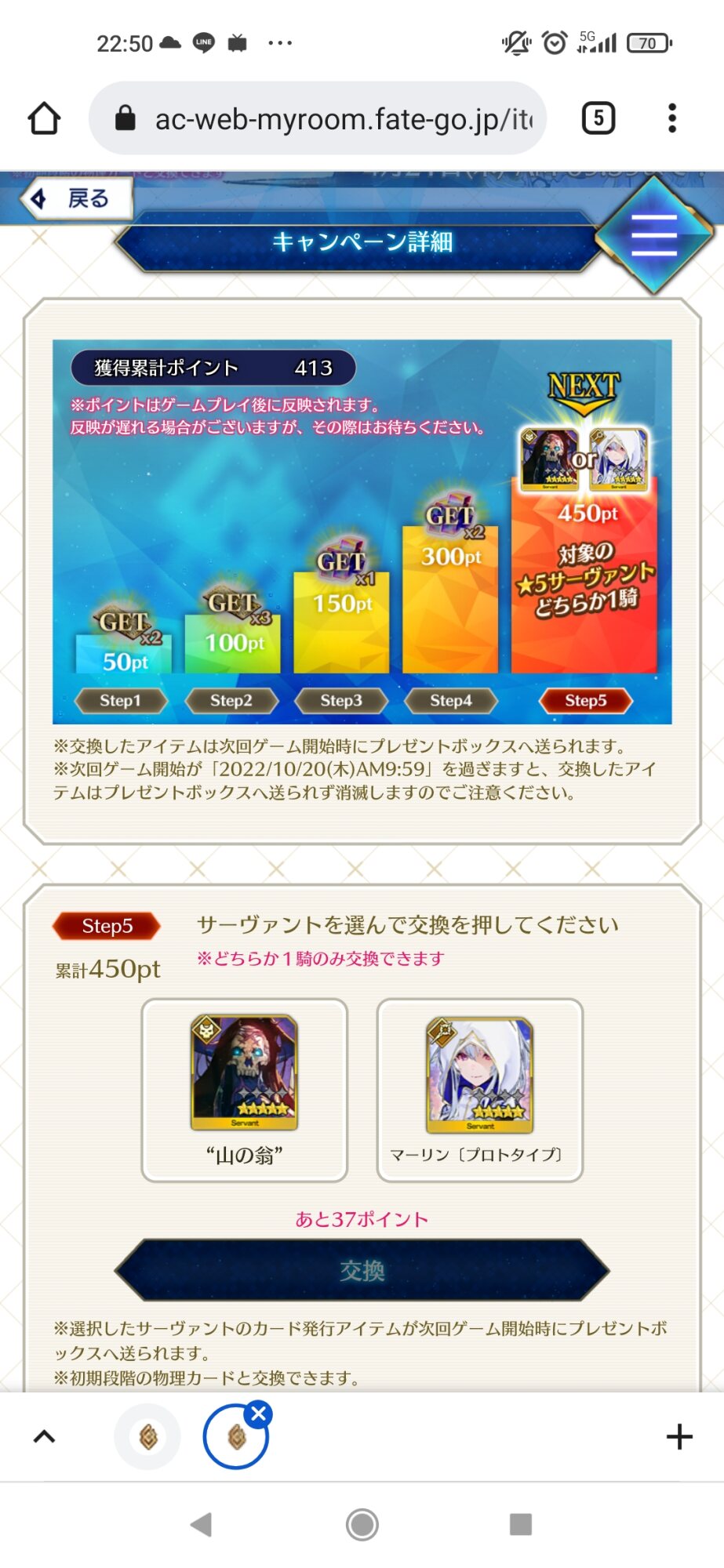The width and height of the screenshot is (724, 1568).
Task: Add a new tab to the group
Action: tap(679, 1437)
